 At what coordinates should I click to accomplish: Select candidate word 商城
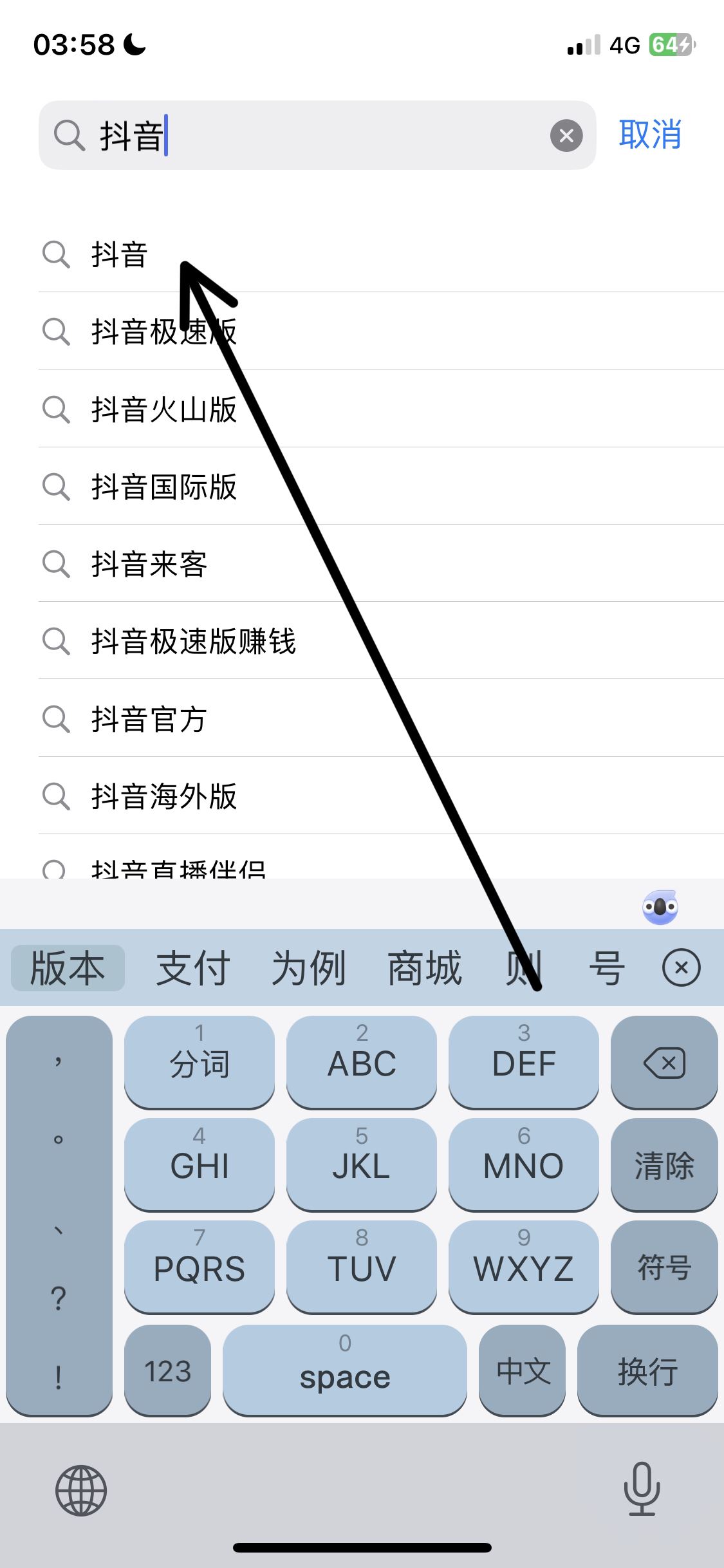[423, 969]
